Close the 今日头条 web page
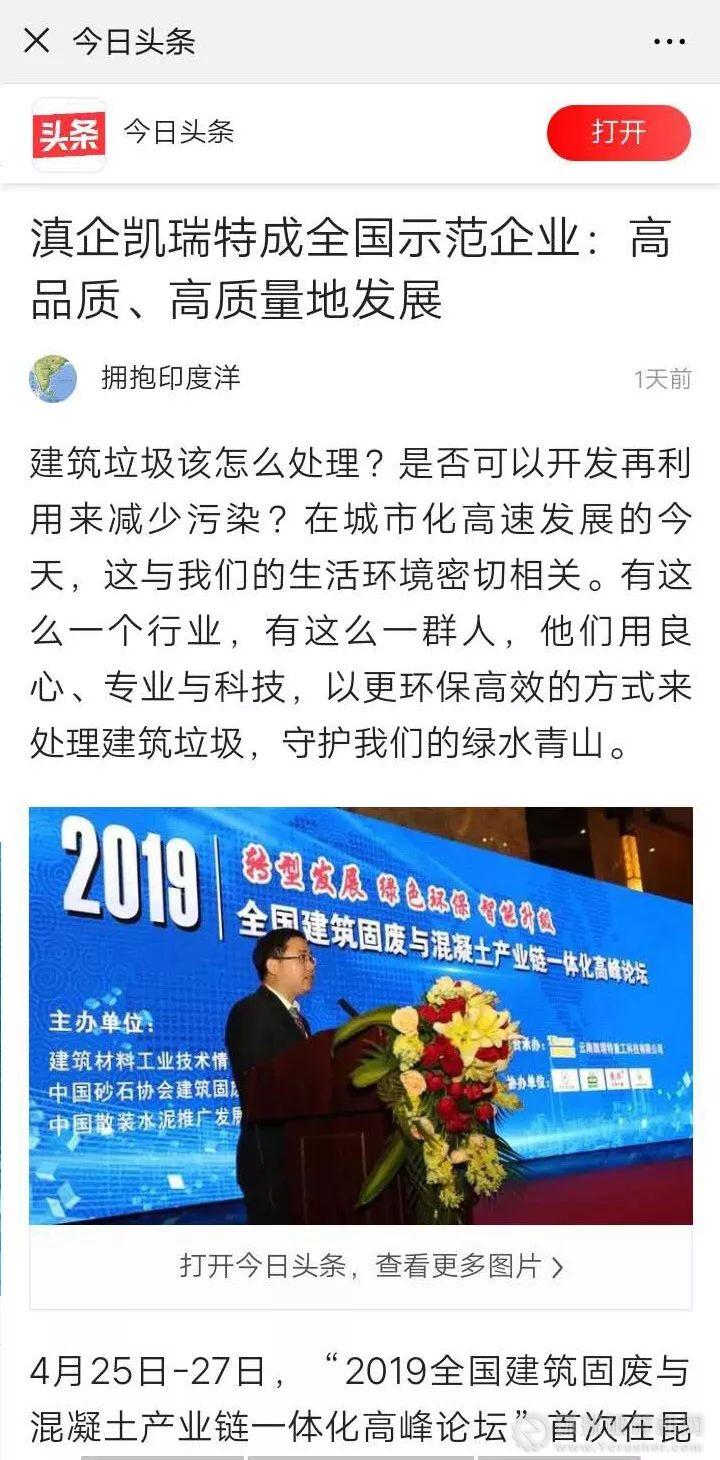The image size is (720, 1460). 37,41
